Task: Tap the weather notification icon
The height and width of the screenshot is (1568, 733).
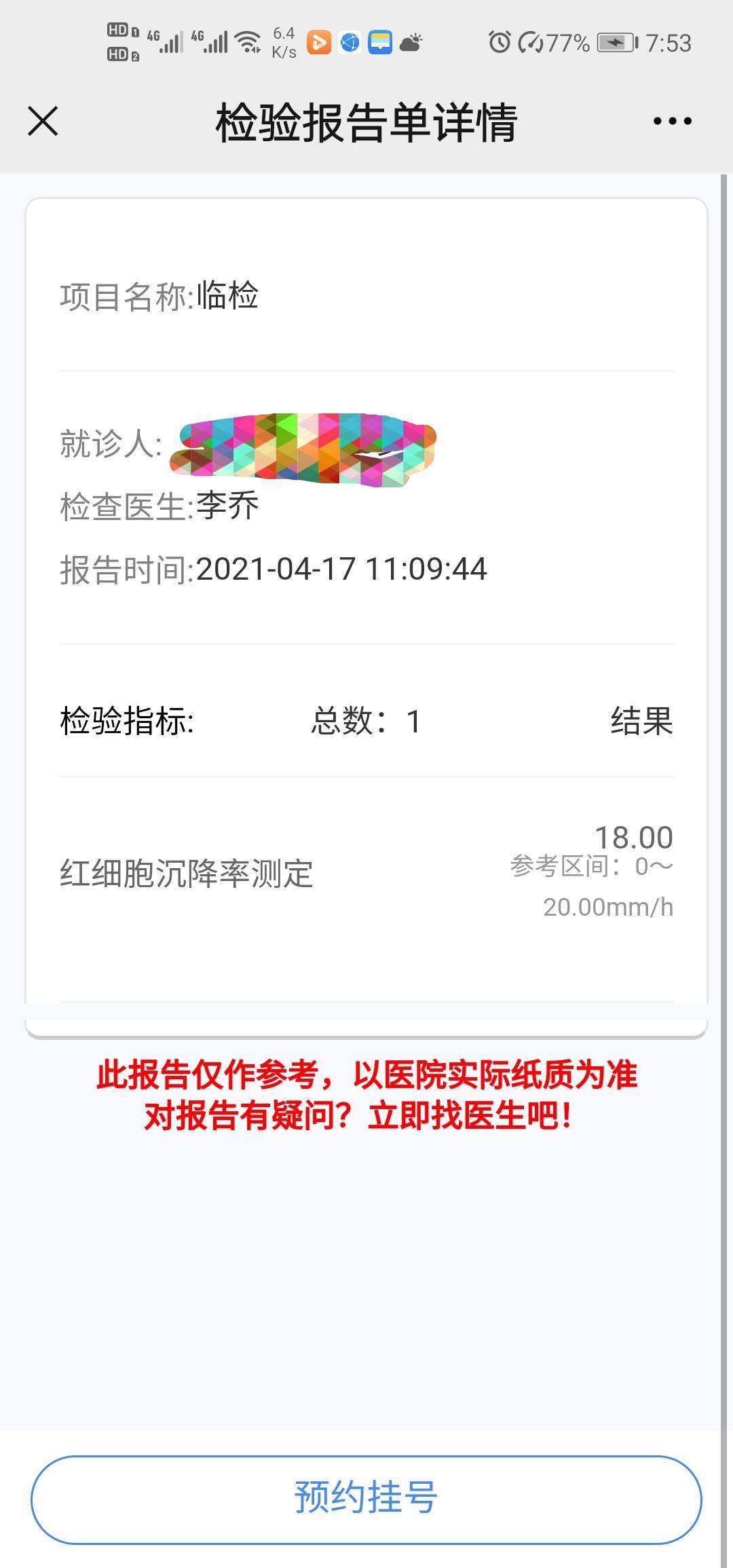Action: pos(410,42)
